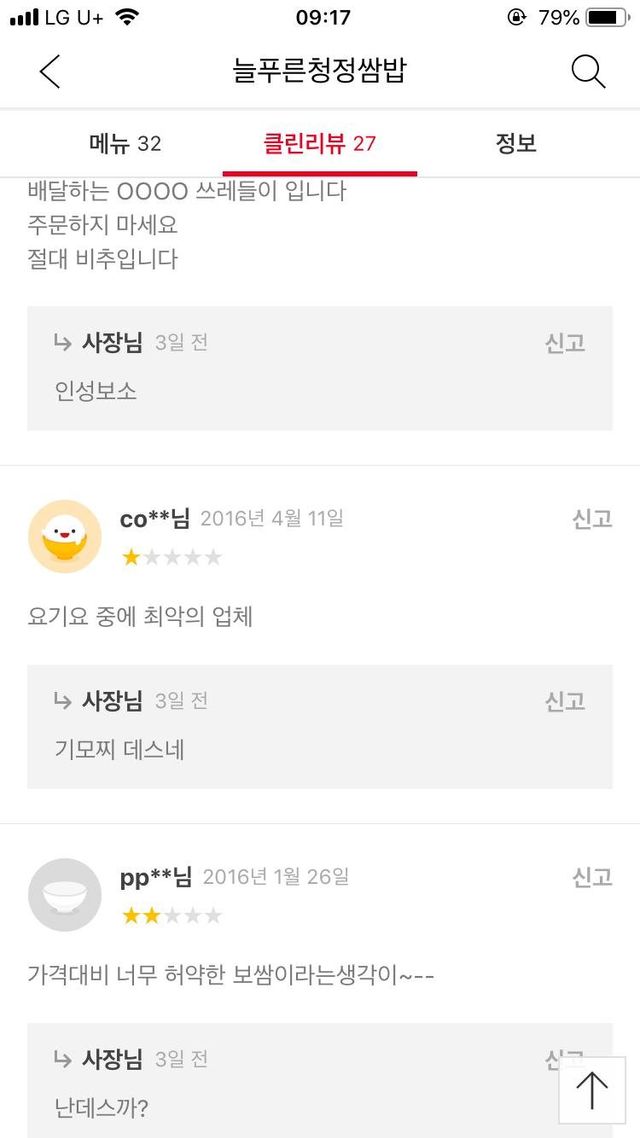
Task: Jump to top with the up arrow
Action: pos(592,1090)
